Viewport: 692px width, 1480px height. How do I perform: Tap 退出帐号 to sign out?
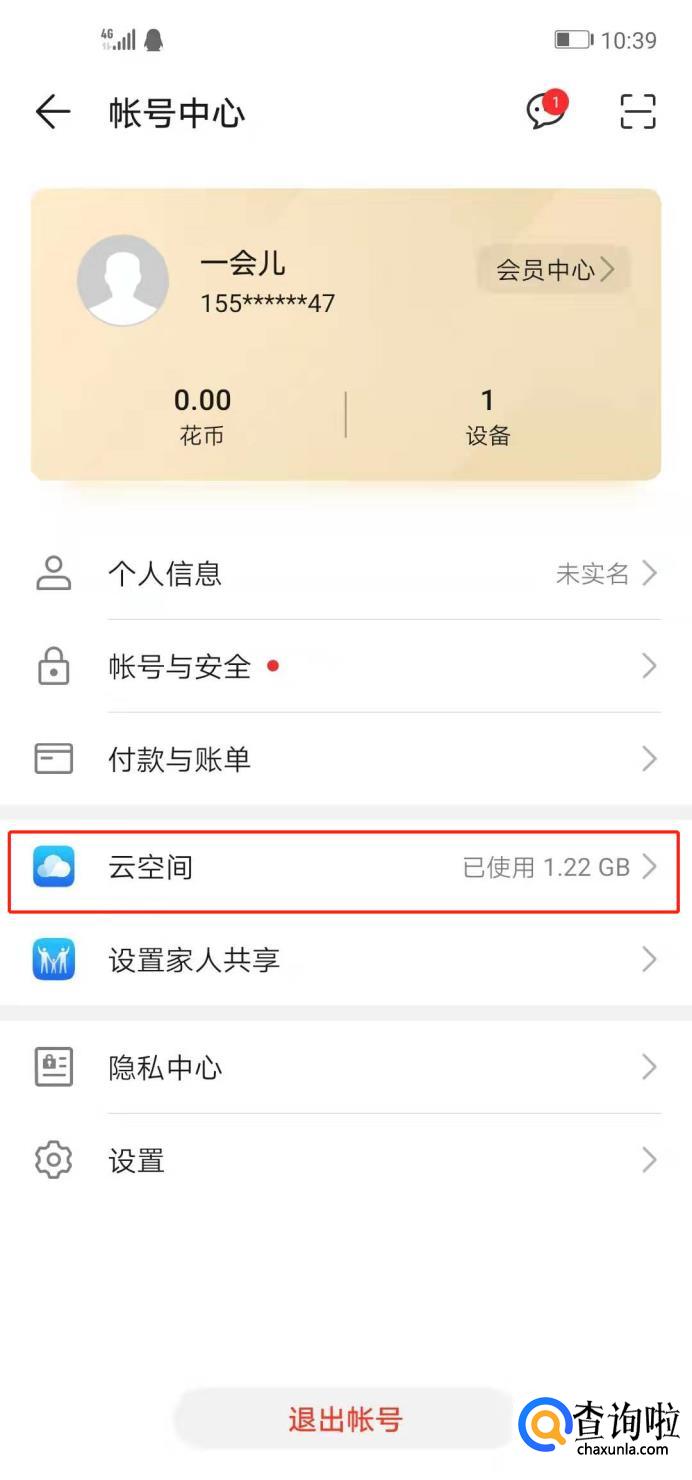coord(345,1419)
